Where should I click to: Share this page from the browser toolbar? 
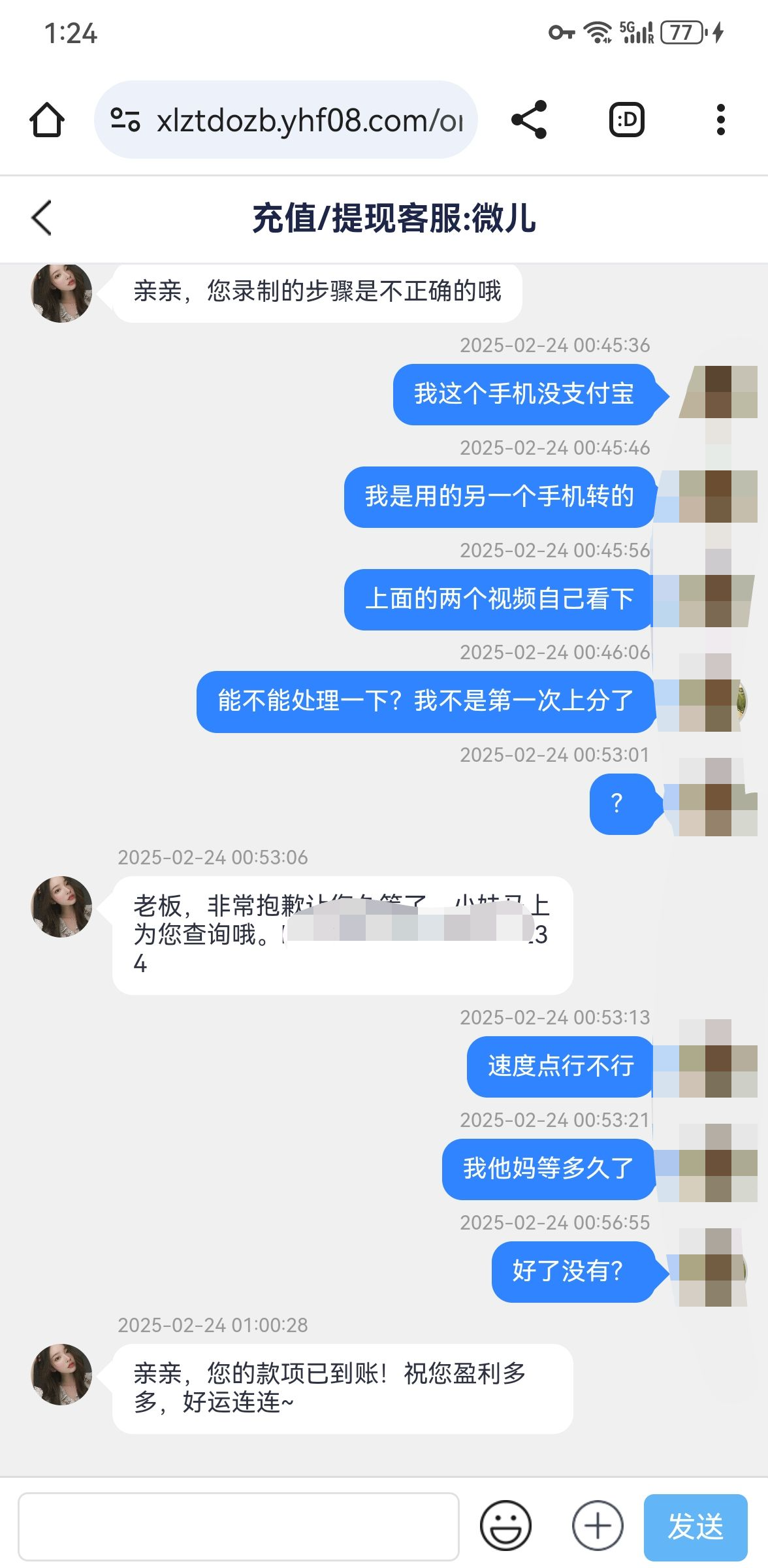(x=529, y=120)
